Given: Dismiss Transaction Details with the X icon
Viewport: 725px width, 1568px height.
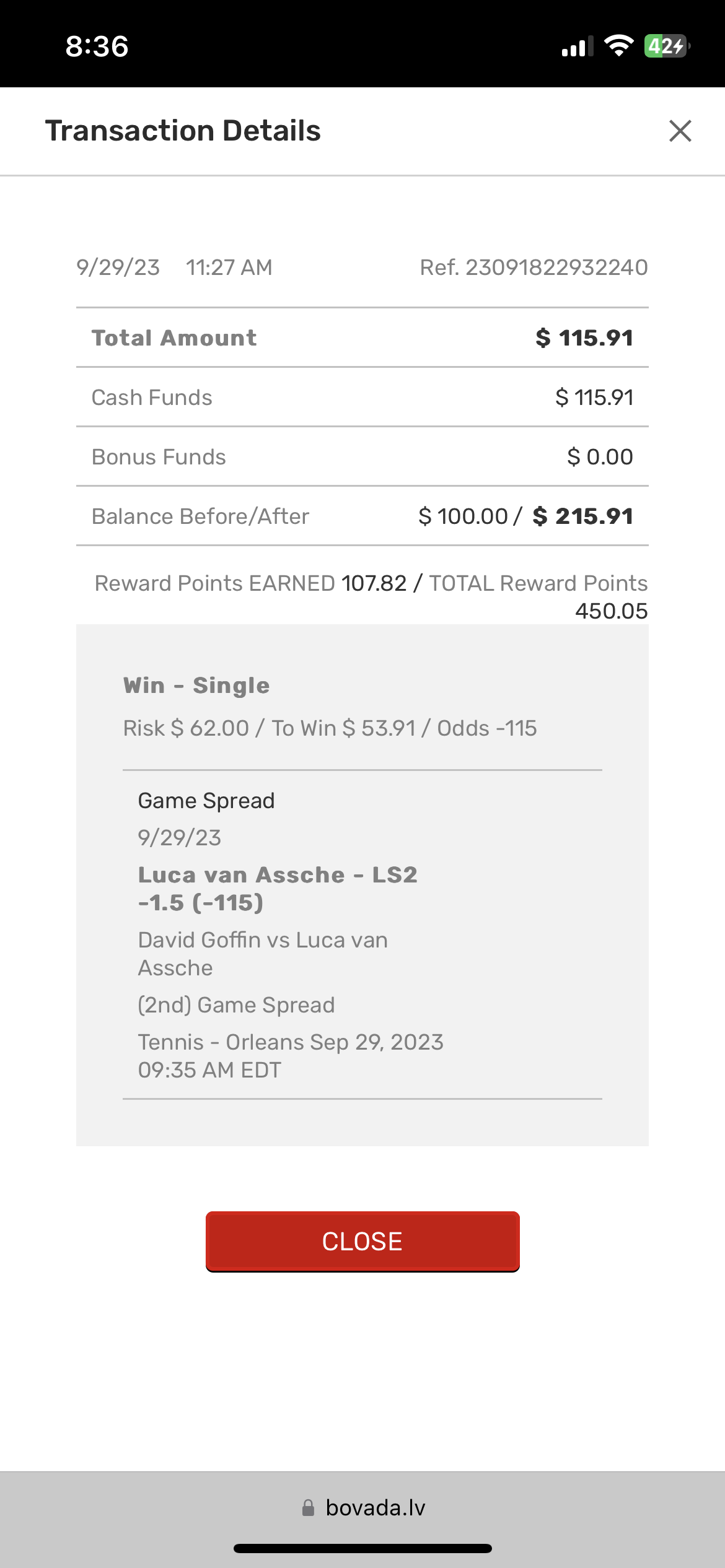Looking at the screenshot, I should click(680, 131).
